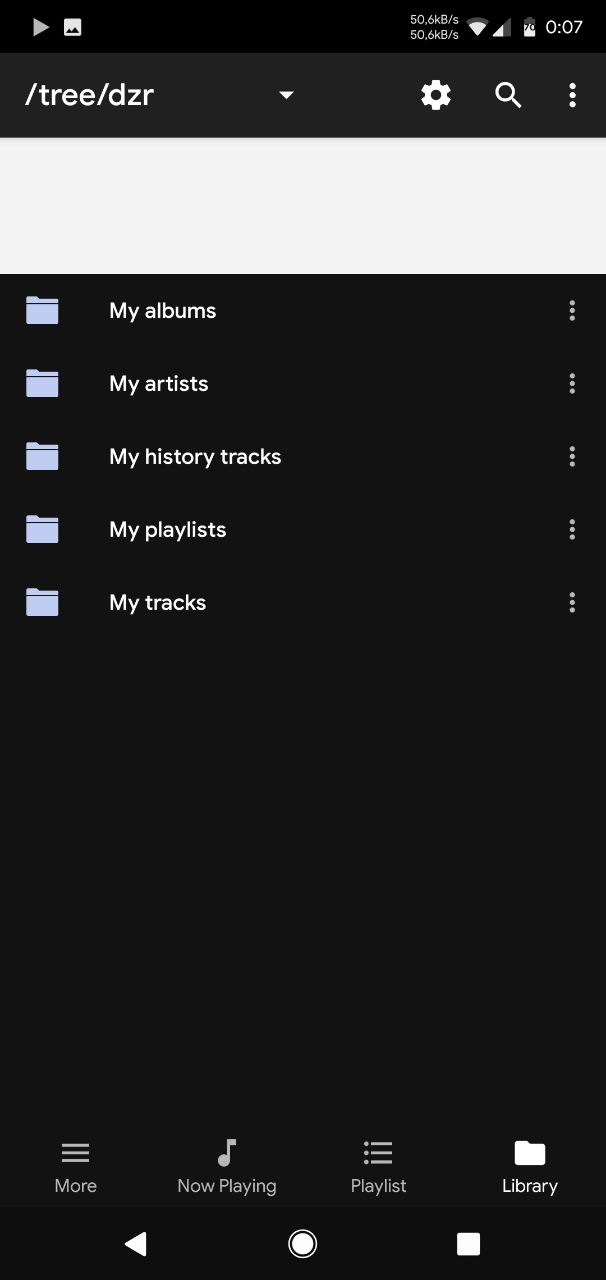This screenshot has width=606, height=1280.
Task: Open search in the toolbar
Action: [509, 95]
